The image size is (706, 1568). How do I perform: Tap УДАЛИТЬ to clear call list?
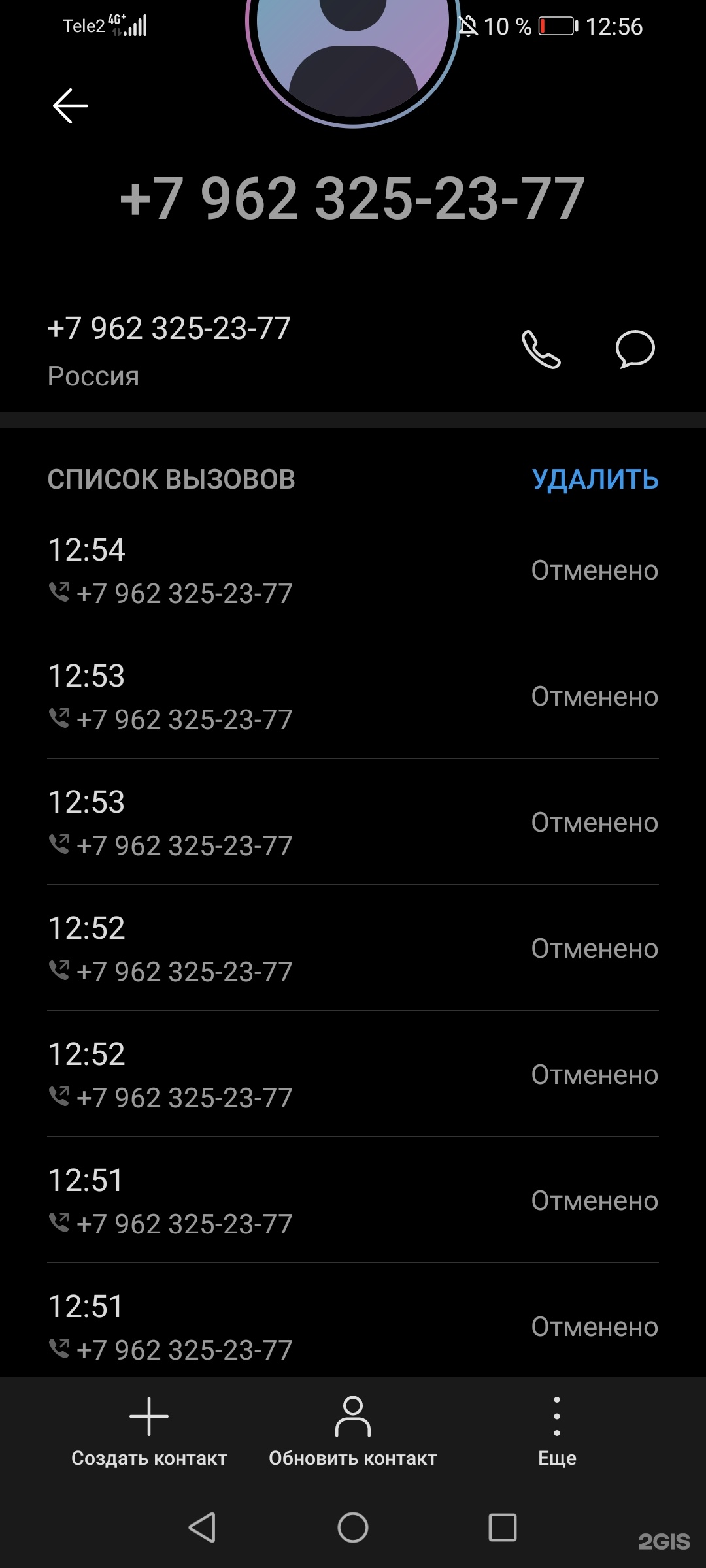(x=595, y=480)
